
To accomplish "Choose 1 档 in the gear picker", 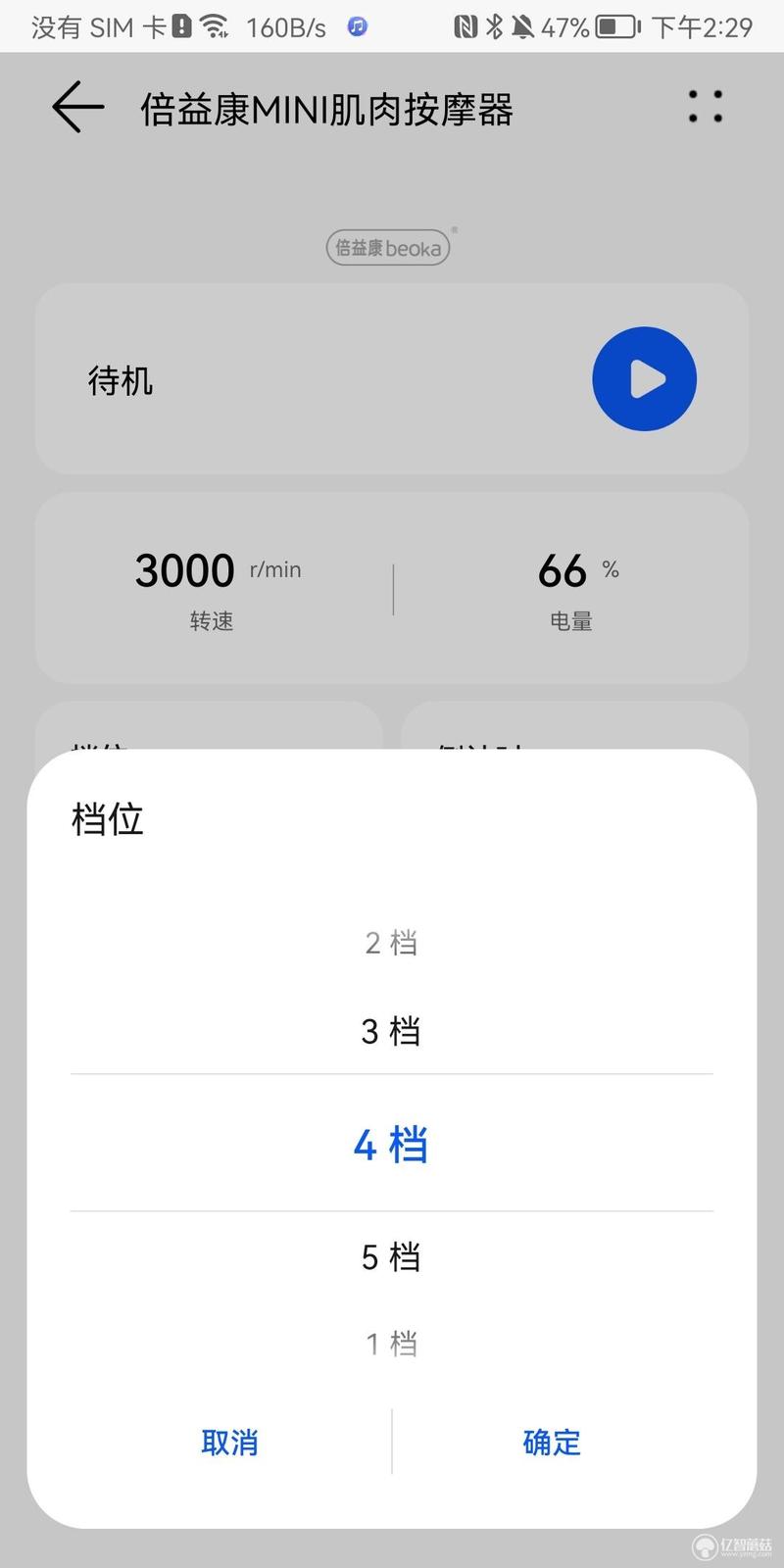I will (x=391, y=1344).
